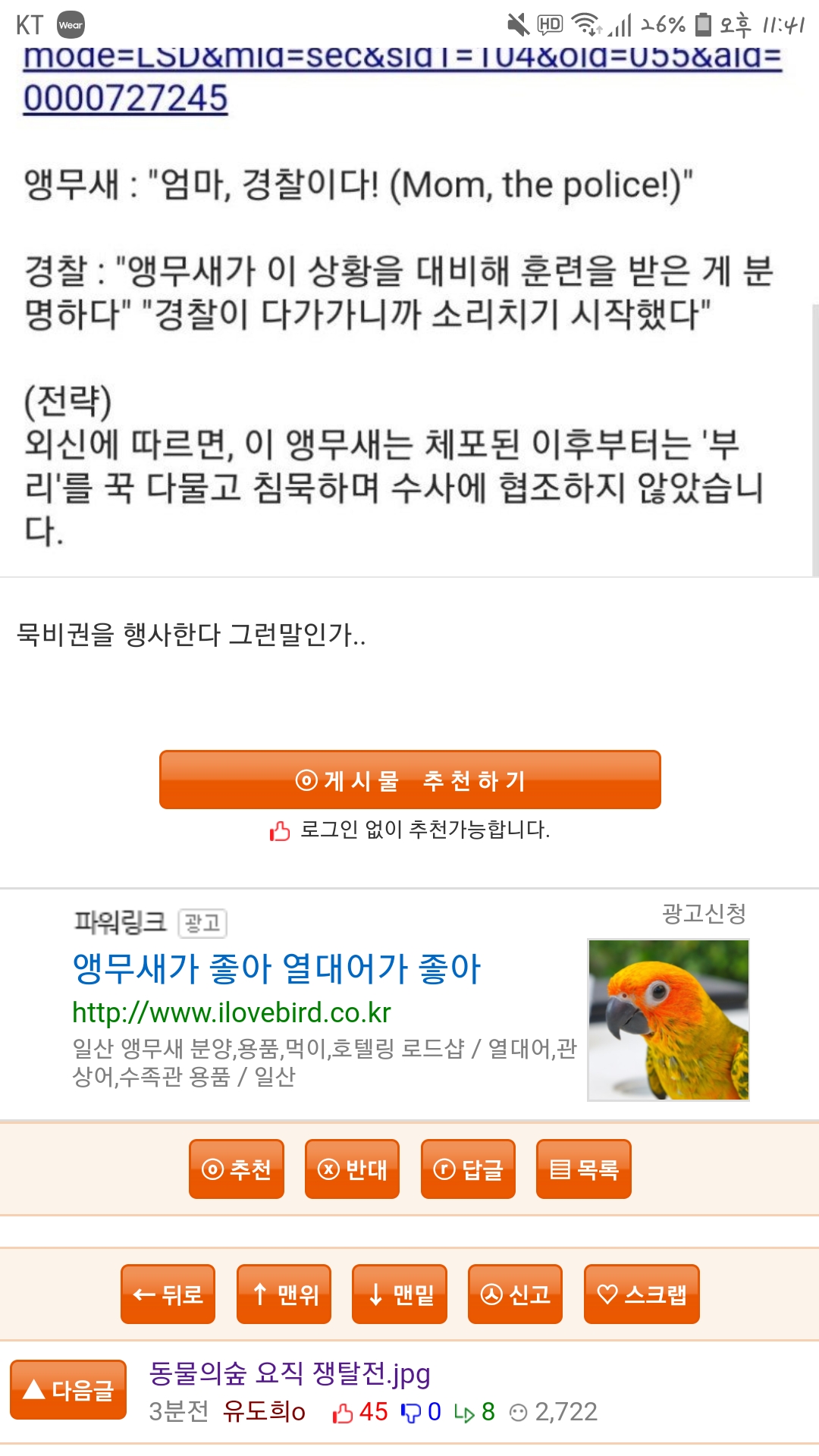This screenshot has width=819, height=1456.
Task: Recommend the post with 추천
Action: click(x=237, y=1169)
